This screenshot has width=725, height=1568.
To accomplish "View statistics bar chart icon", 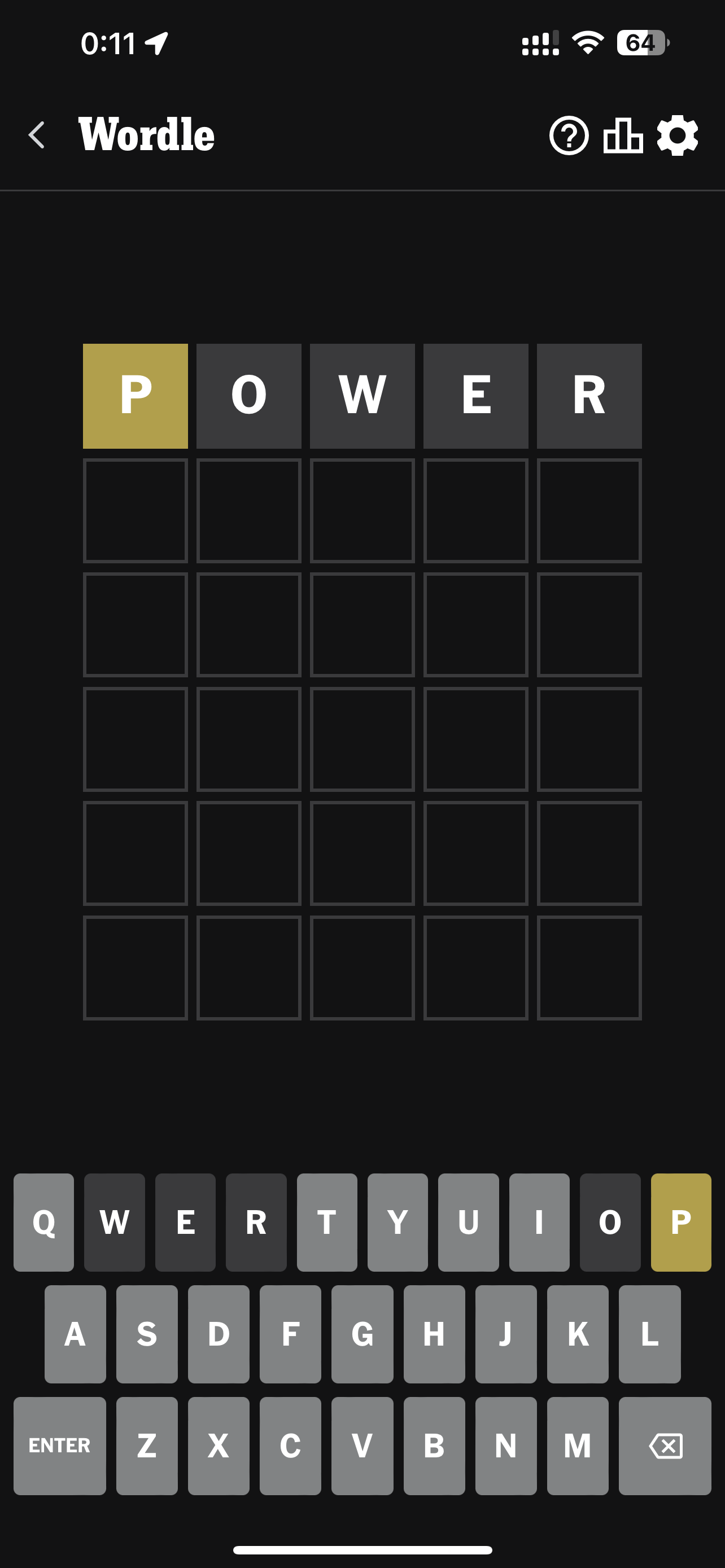I will click(x=623, y=135).
